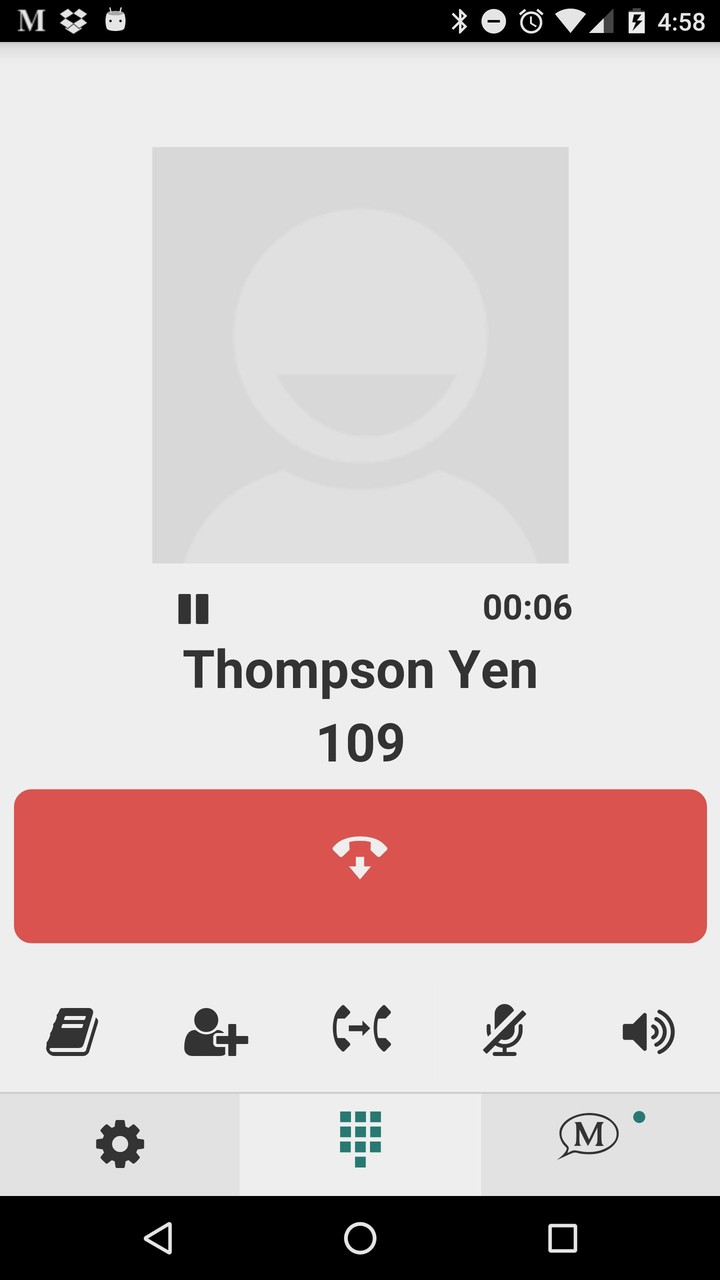Put the call on hold with pause

pos(194,608)
